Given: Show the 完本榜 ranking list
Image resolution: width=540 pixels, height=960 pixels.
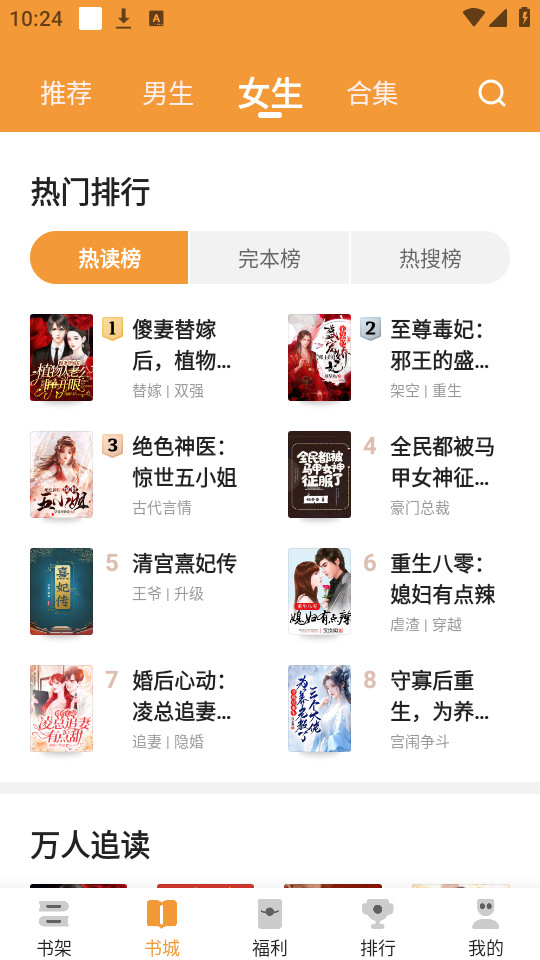Looking at the screenshot, I should [269, 258].
